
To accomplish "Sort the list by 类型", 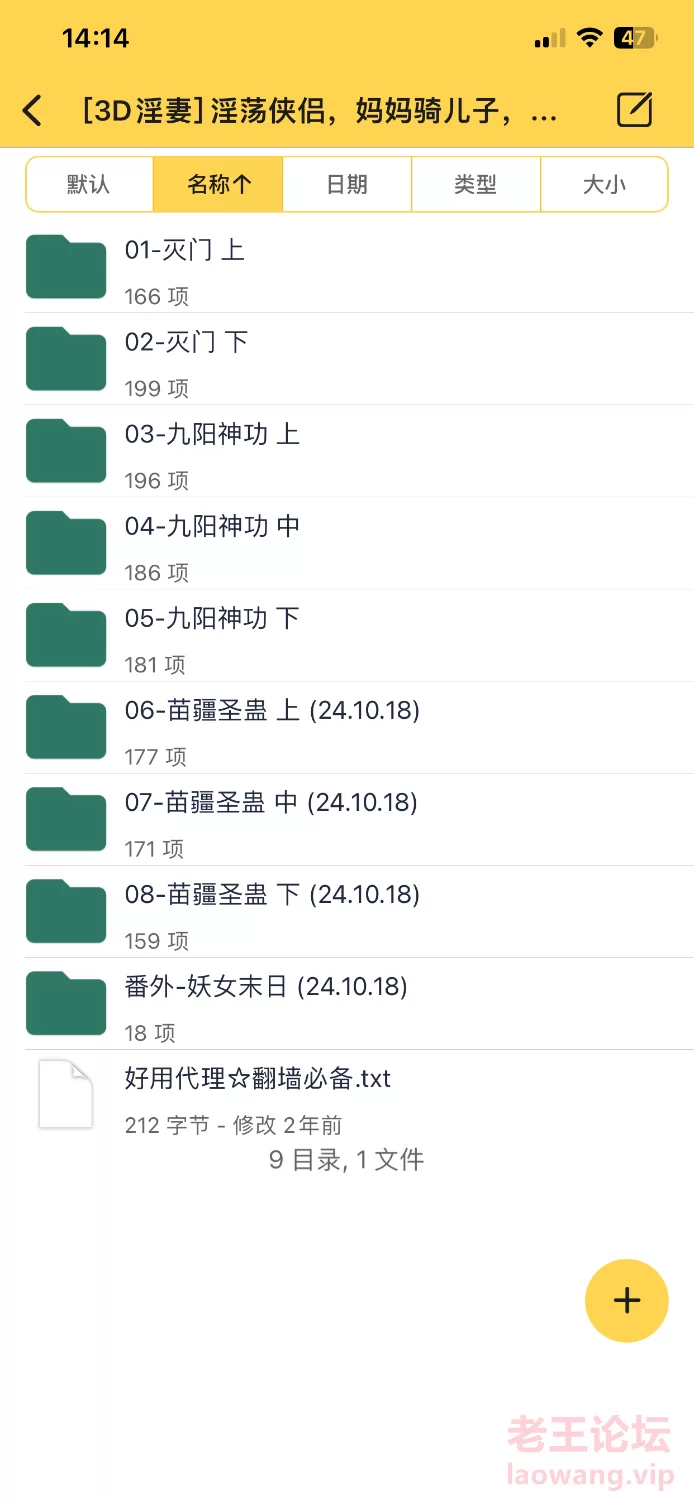I will point(476,184).
